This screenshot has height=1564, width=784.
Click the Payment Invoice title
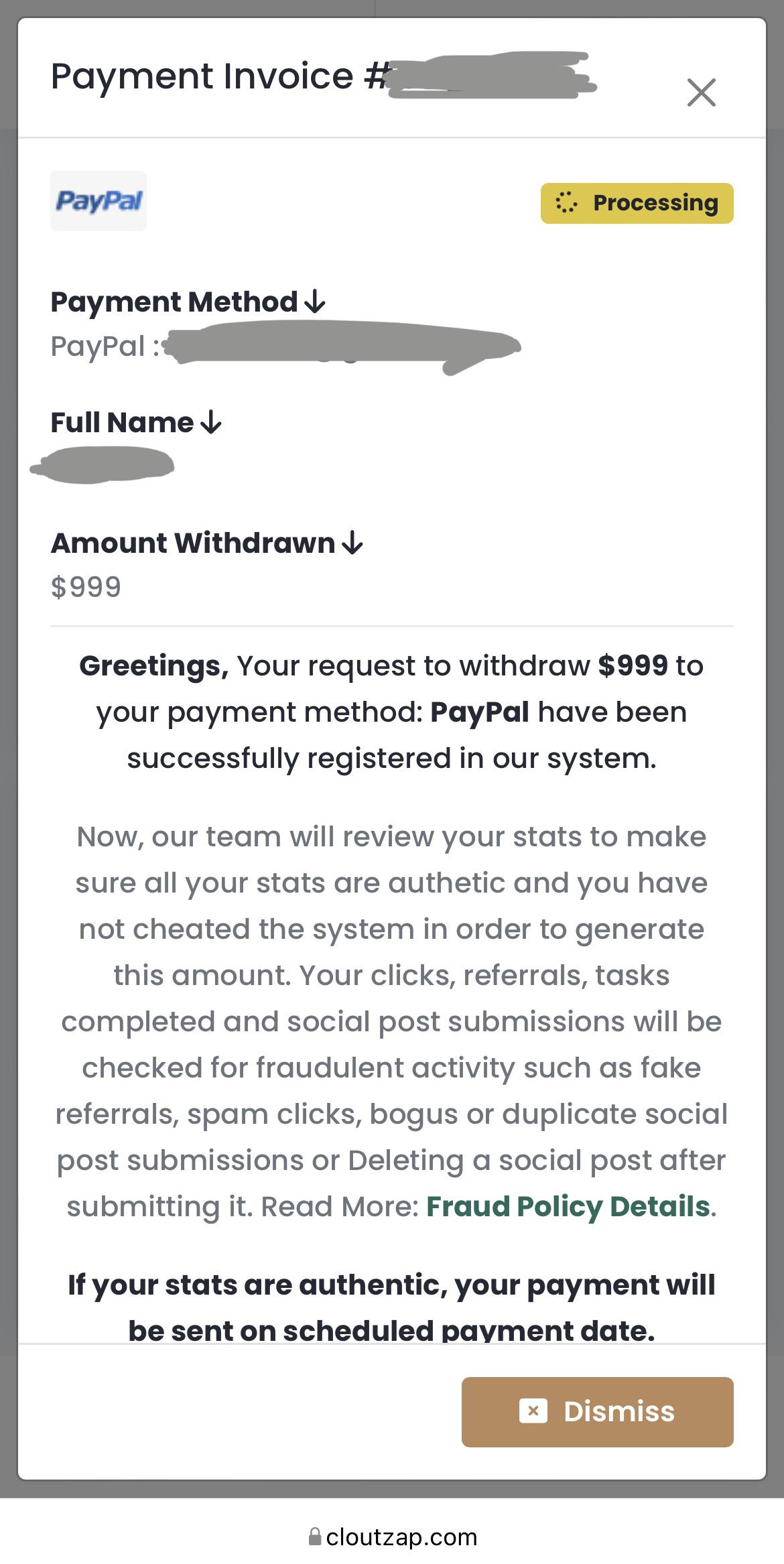(214, 75)
